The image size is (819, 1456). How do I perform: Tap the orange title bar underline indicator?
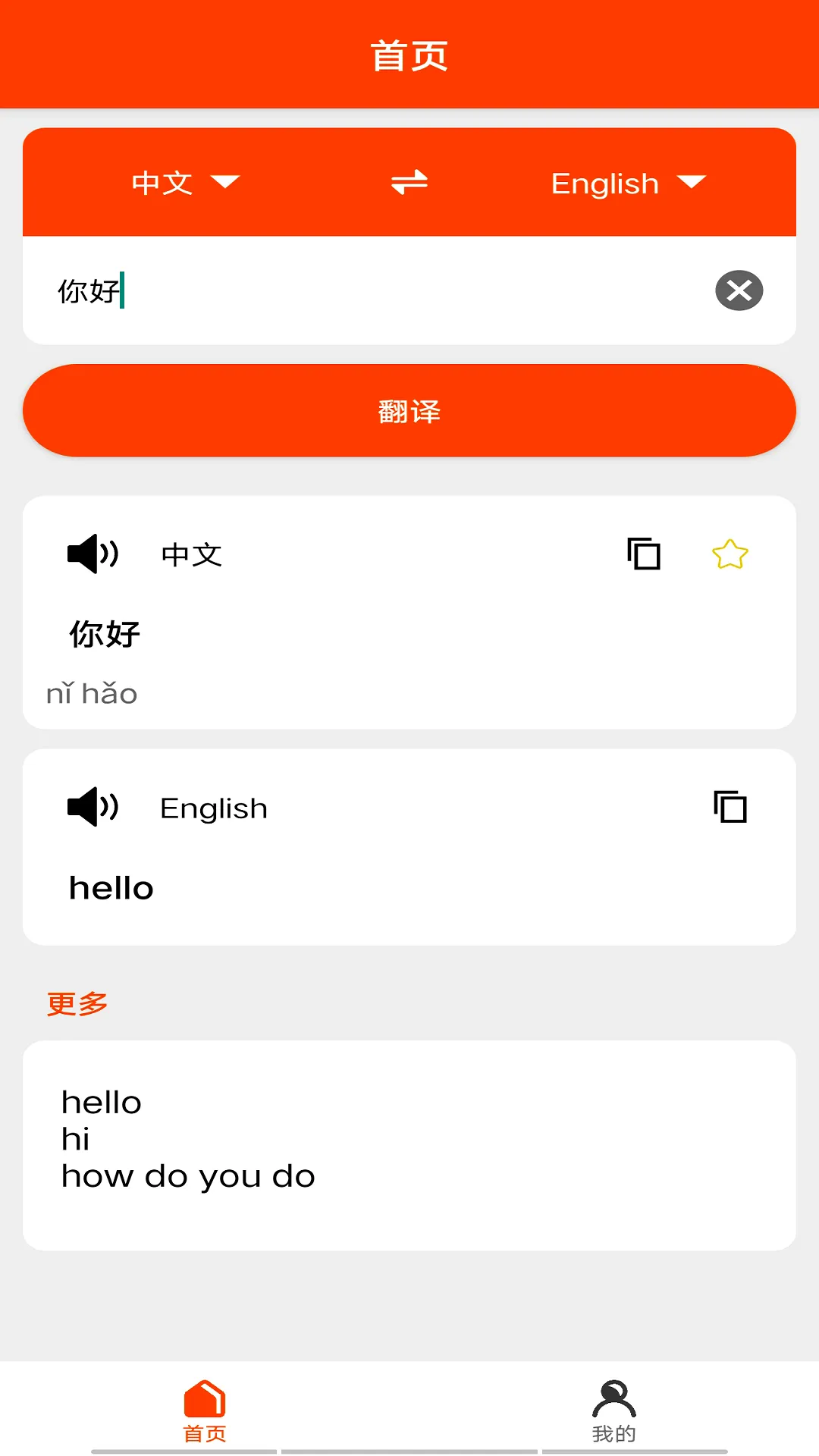pos(409,102)
